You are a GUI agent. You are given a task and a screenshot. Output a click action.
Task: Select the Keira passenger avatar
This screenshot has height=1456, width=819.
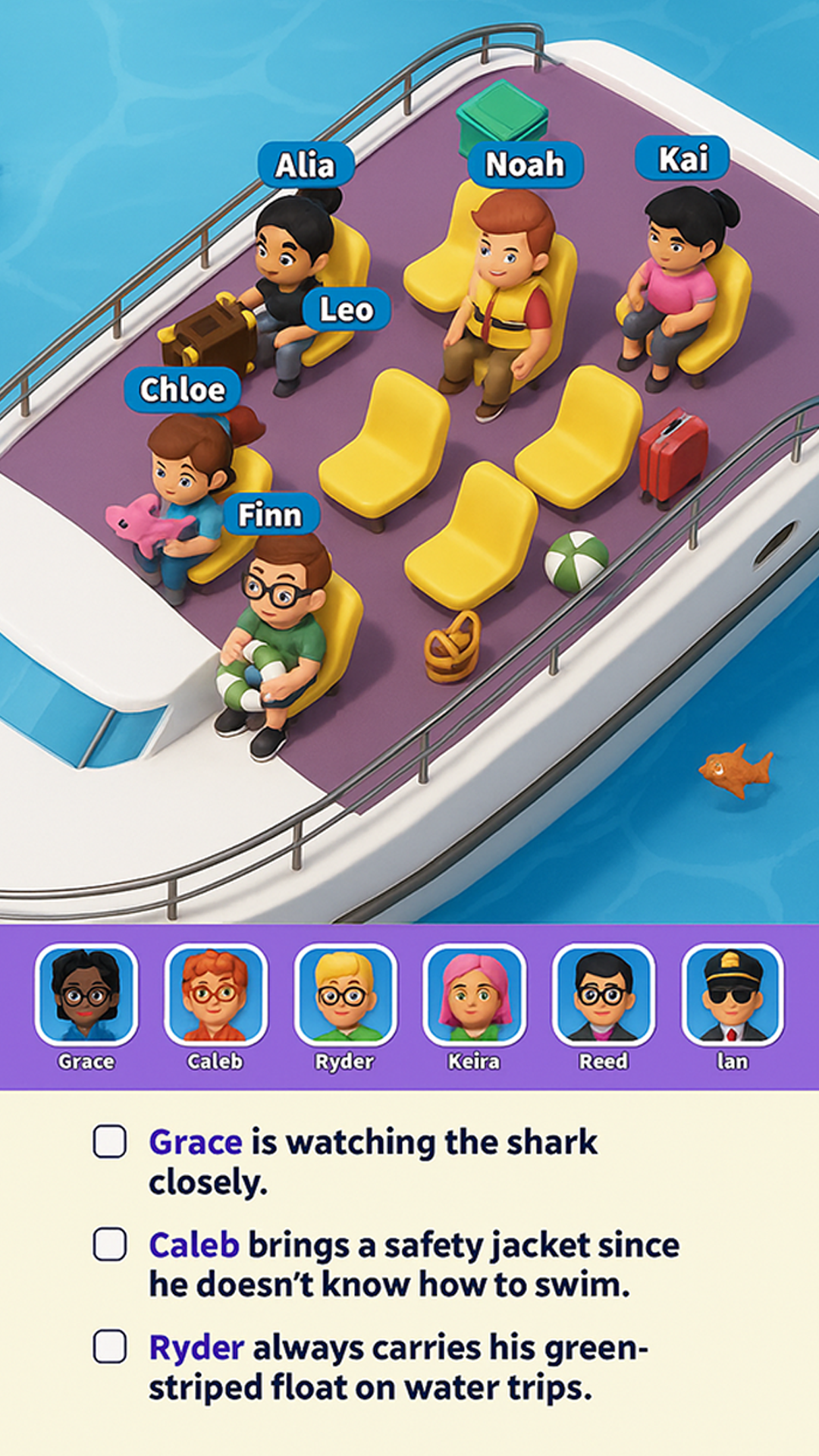pos(475,995)
